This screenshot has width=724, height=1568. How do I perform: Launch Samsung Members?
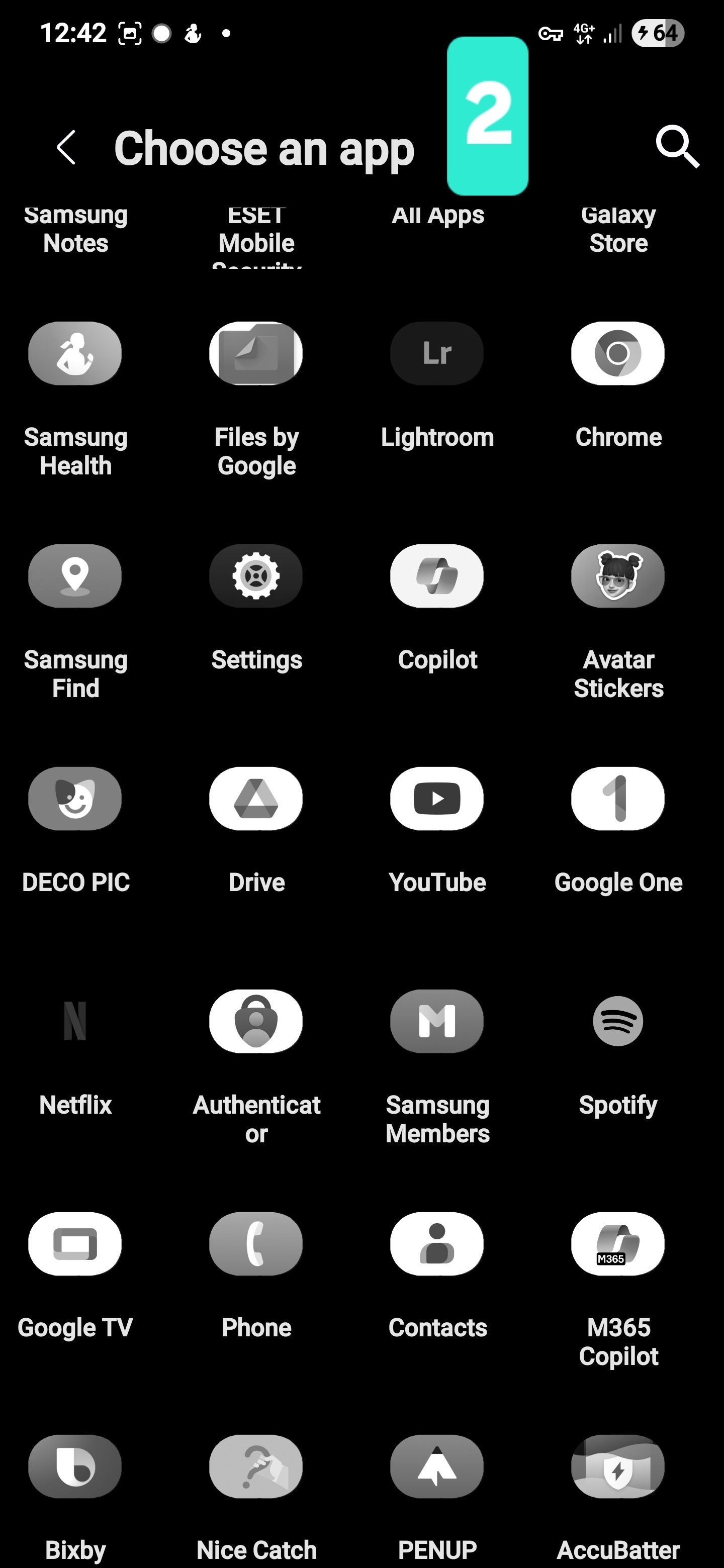437,1021
